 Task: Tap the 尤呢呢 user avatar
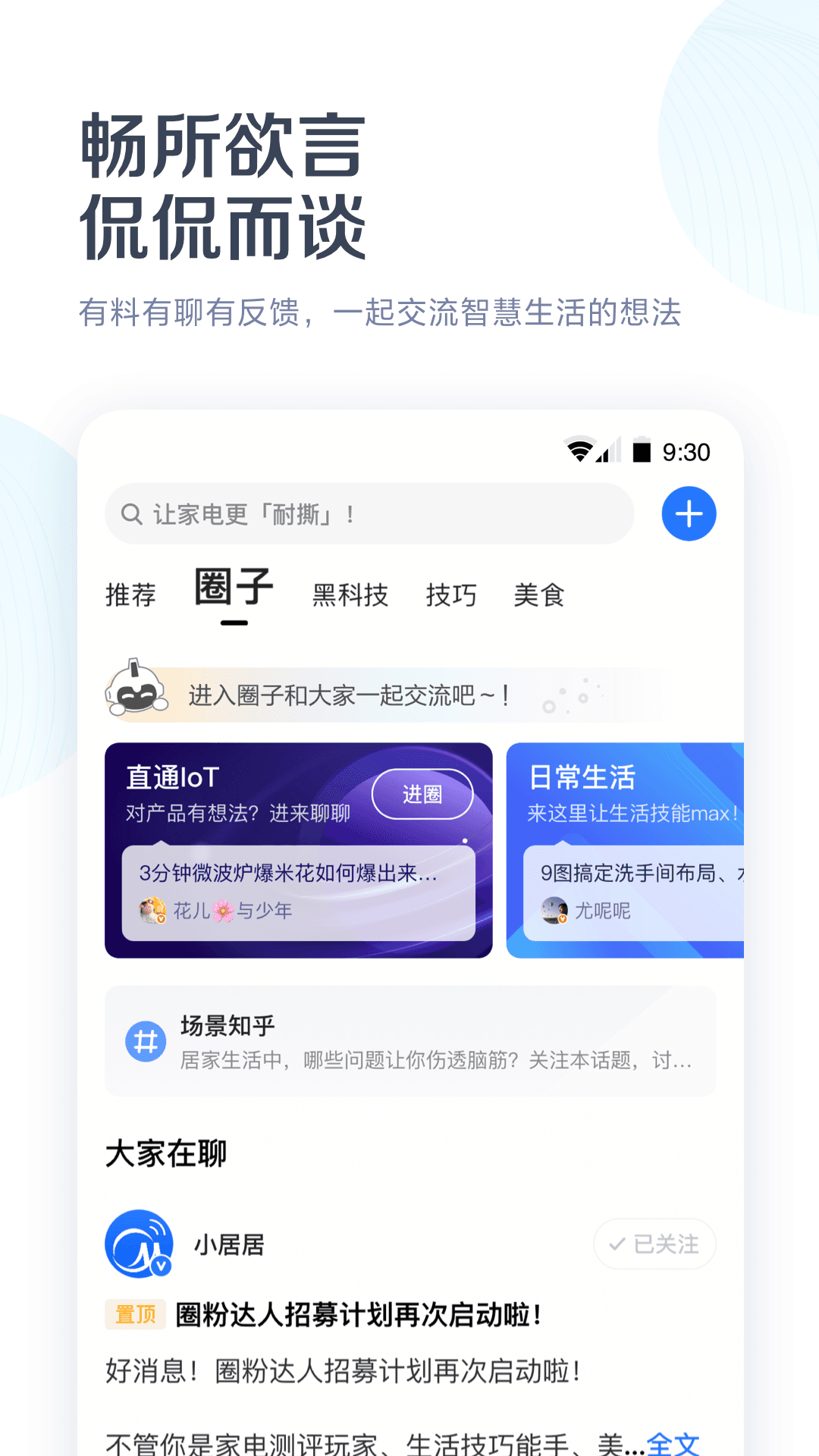557,912
